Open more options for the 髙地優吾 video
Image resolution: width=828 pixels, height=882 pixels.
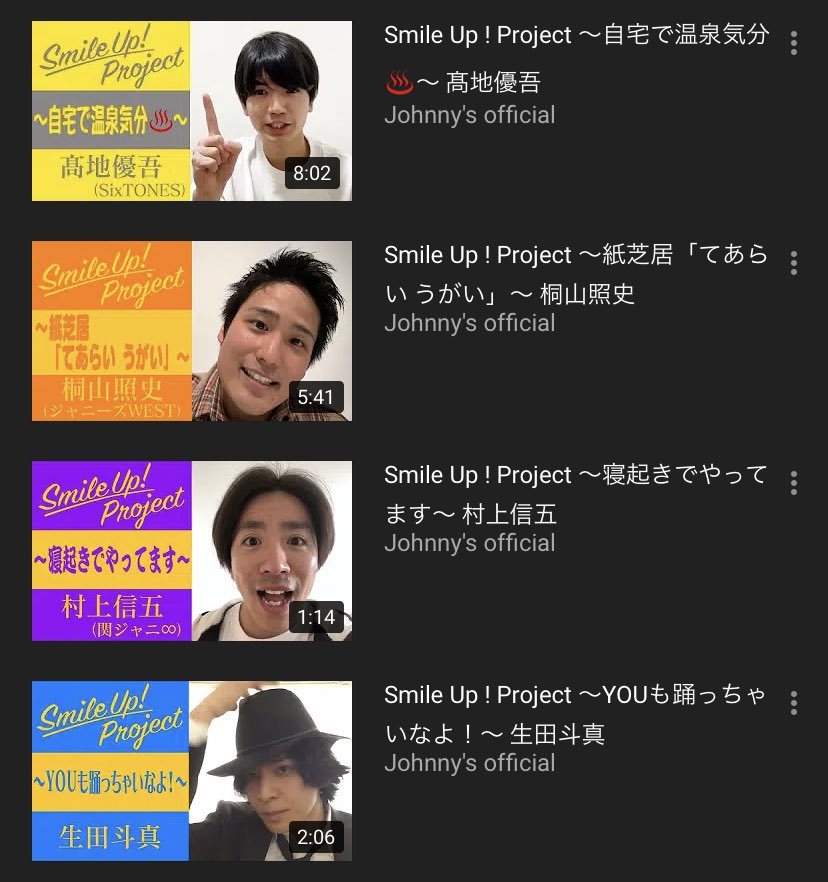(793, 43)
